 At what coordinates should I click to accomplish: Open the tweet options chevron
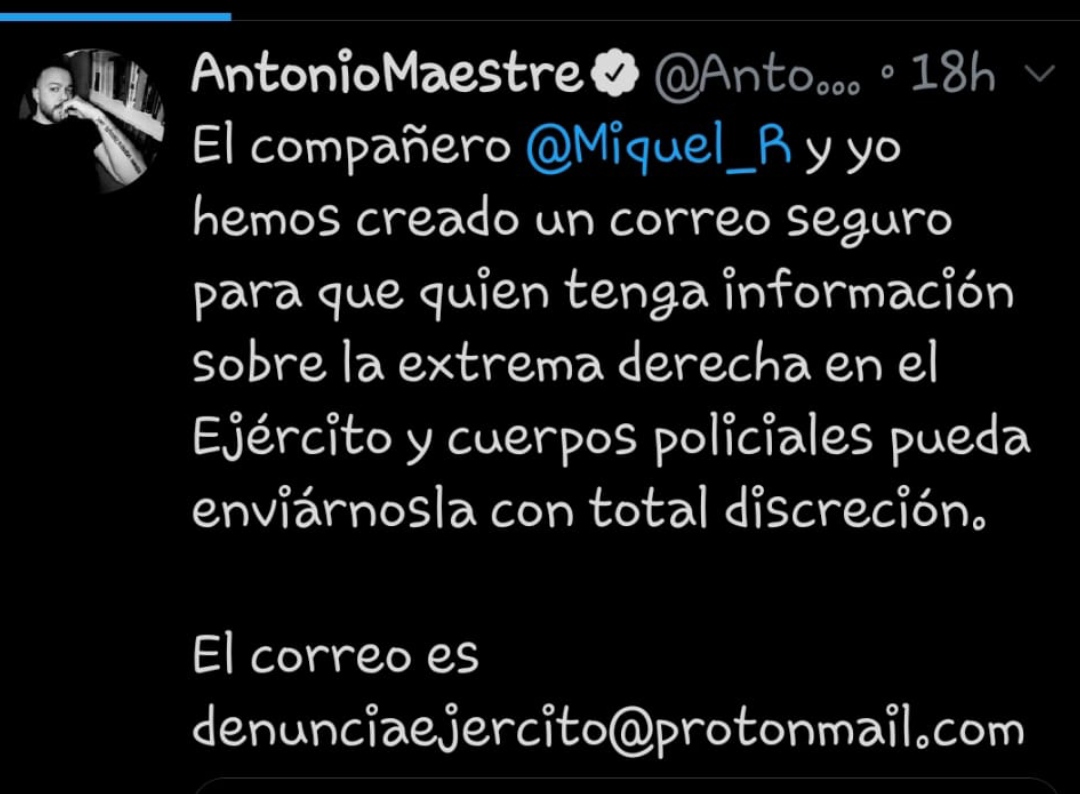click(1040, 74)
